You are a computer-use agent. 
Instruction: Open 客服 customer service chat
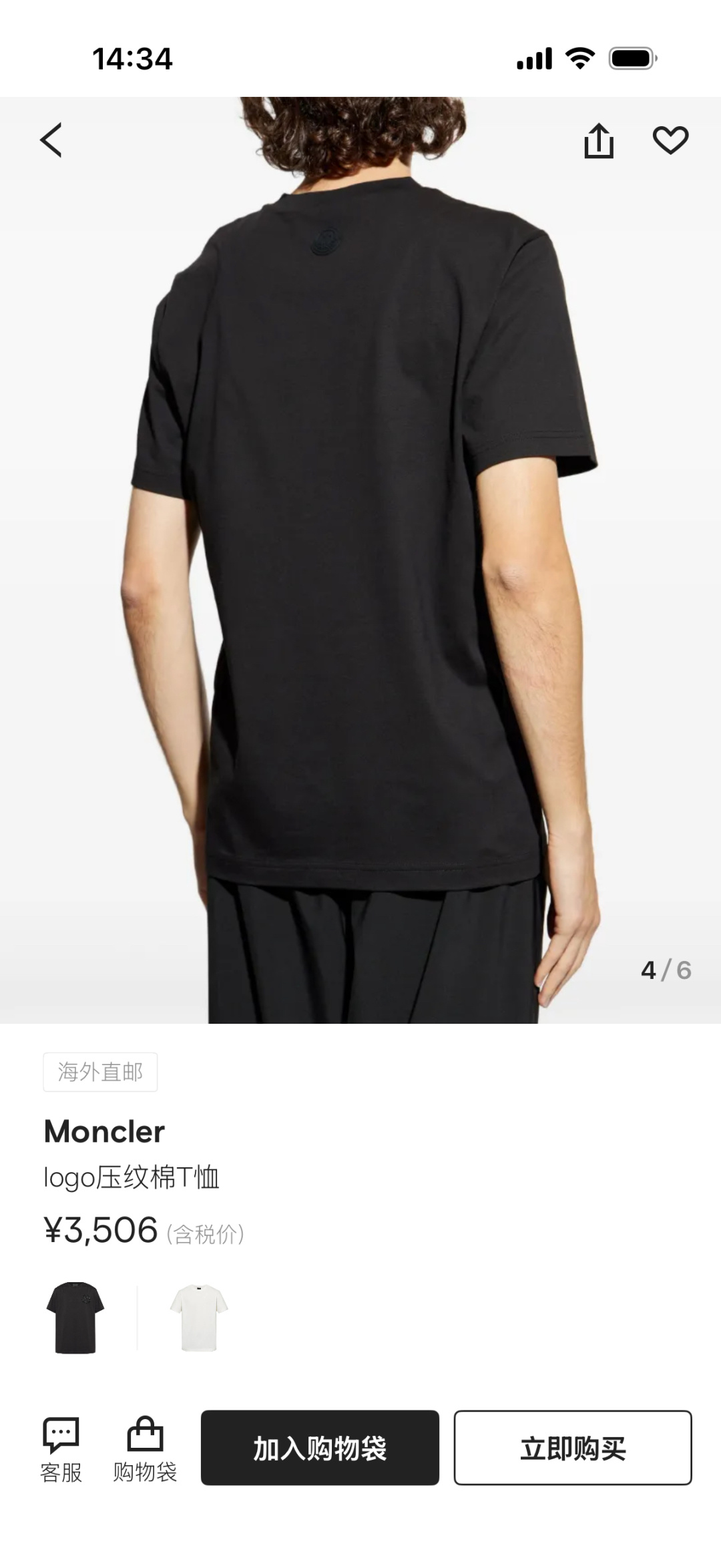pos(61,1446)
